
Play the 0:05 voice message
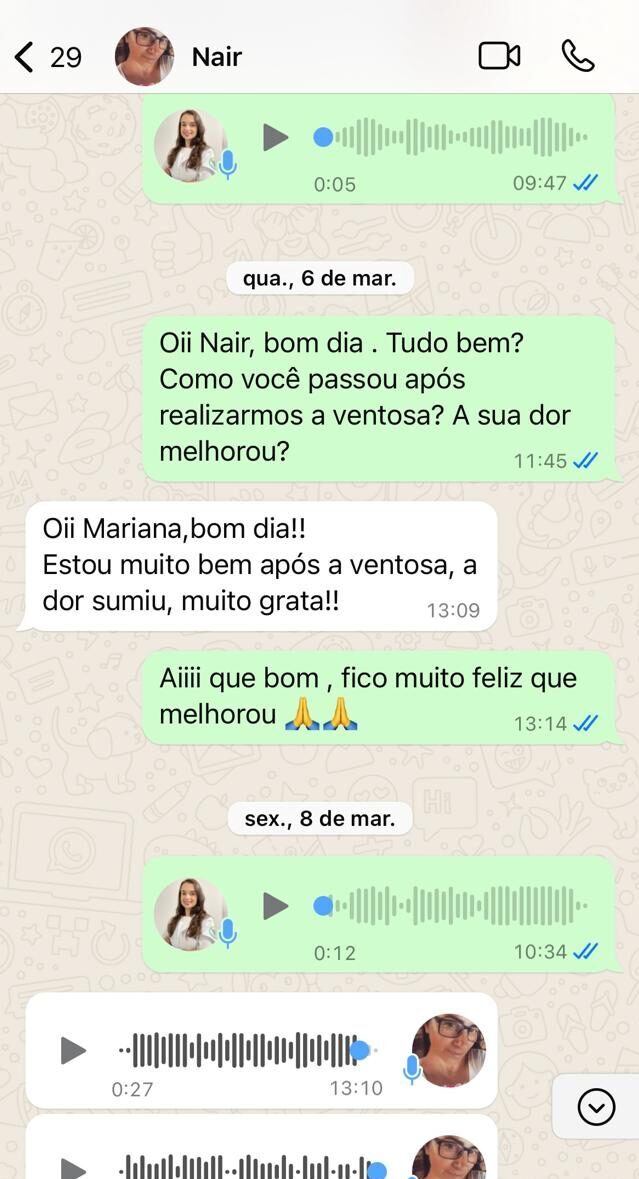pos(275,137)
